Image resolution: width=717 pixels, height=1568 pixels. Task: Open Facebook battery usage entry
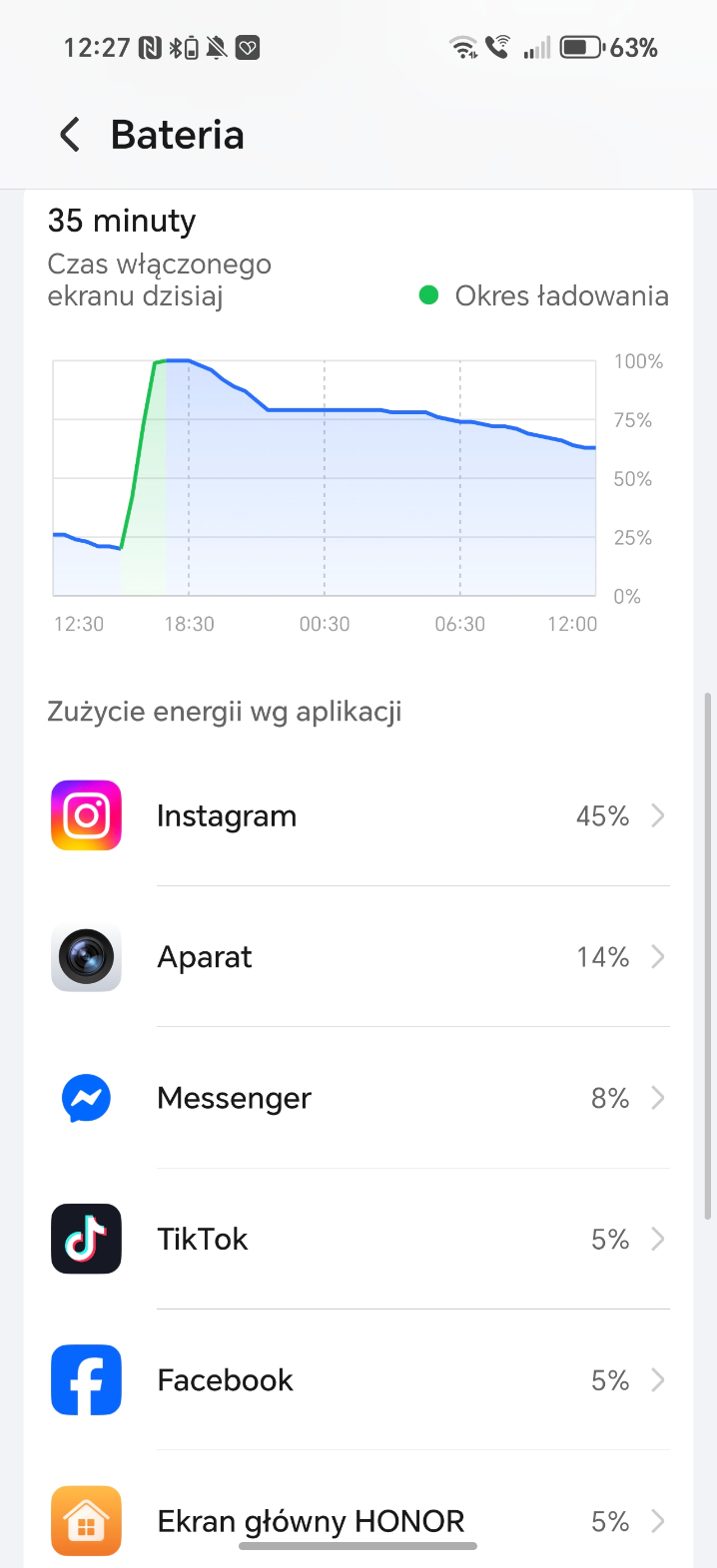[x=359, y=1380]
